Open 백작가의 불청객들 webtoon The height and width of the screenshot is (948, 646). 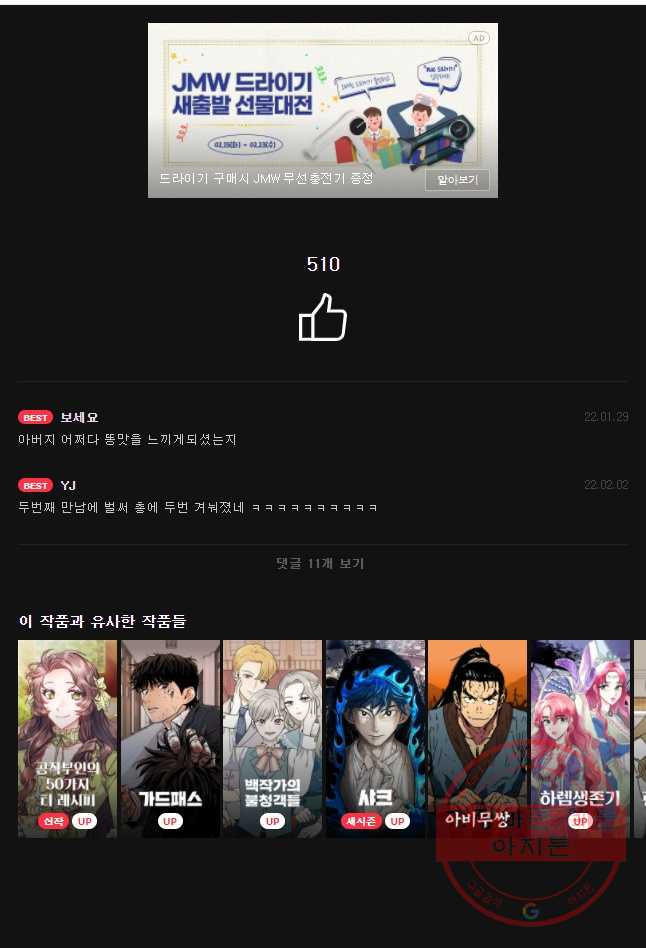(272, 738)
